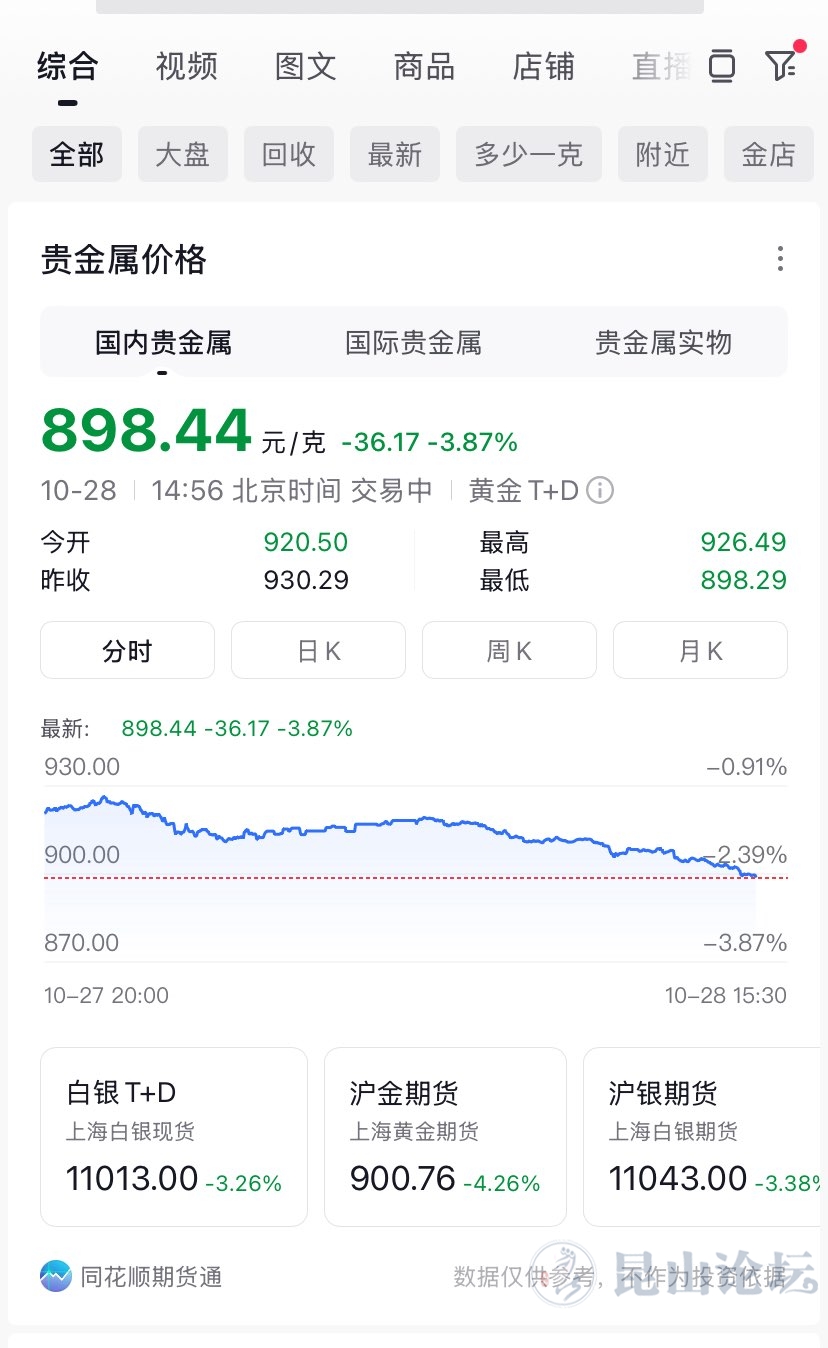The image size is (828, 1348).
Task: Switch the chart to 日K
Action: tap(318, 651)
